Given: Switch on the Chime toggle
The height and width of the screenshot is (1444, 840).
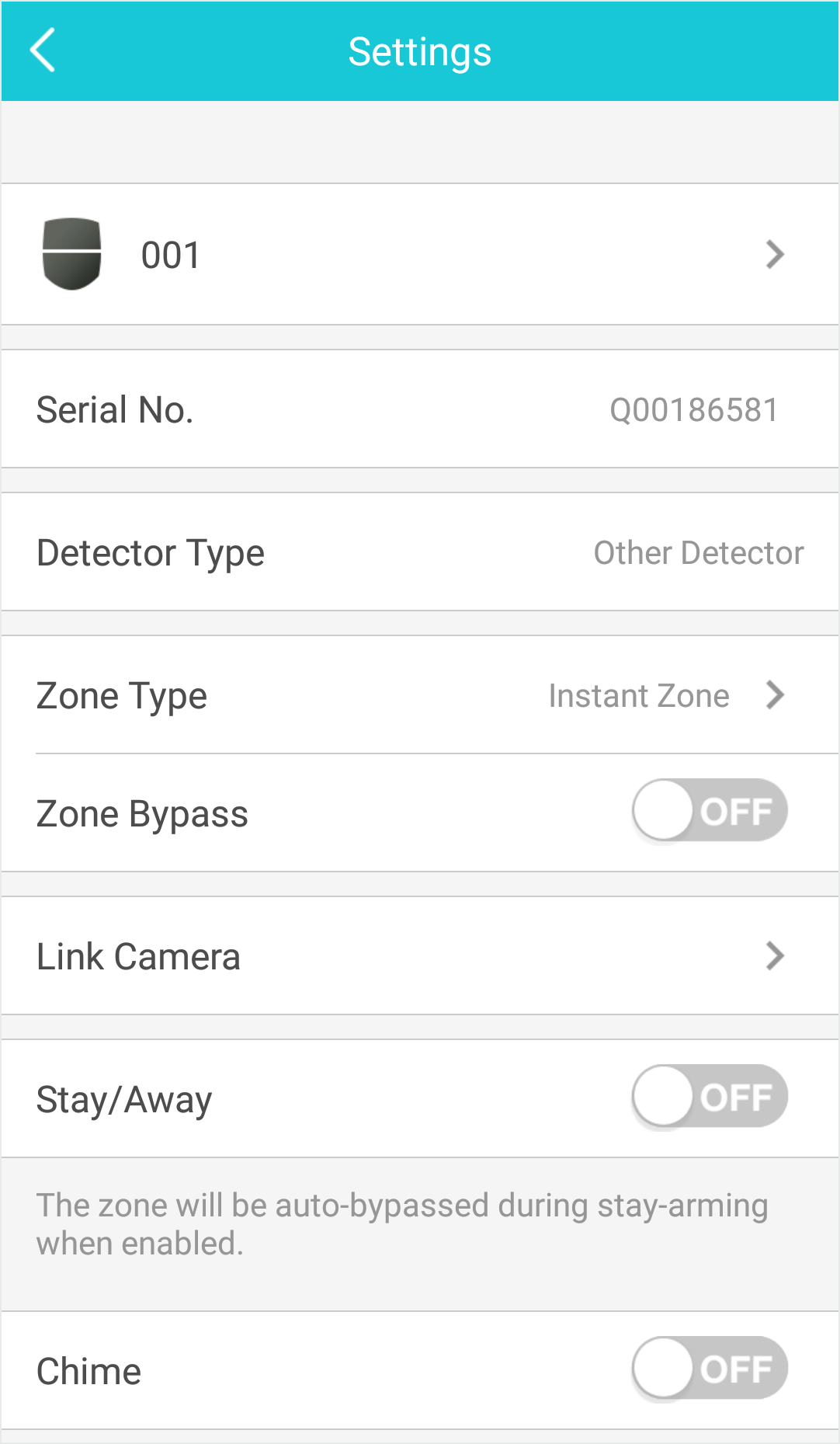Looking at the screenshot, I should 710,1369.
